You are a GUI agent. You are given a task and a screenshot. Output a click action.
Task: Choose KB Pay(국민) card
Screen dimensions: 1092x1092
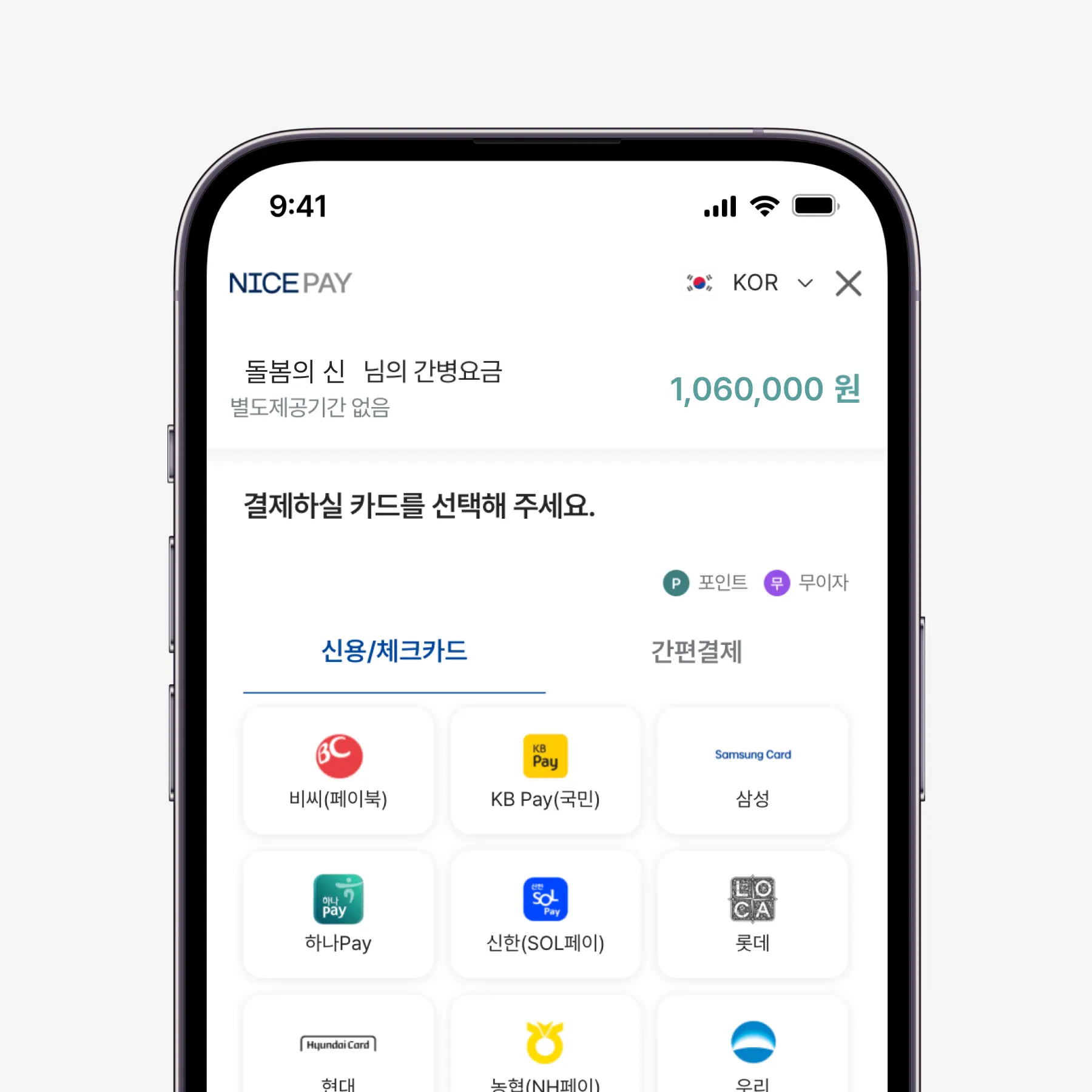[x=545, y=770]
